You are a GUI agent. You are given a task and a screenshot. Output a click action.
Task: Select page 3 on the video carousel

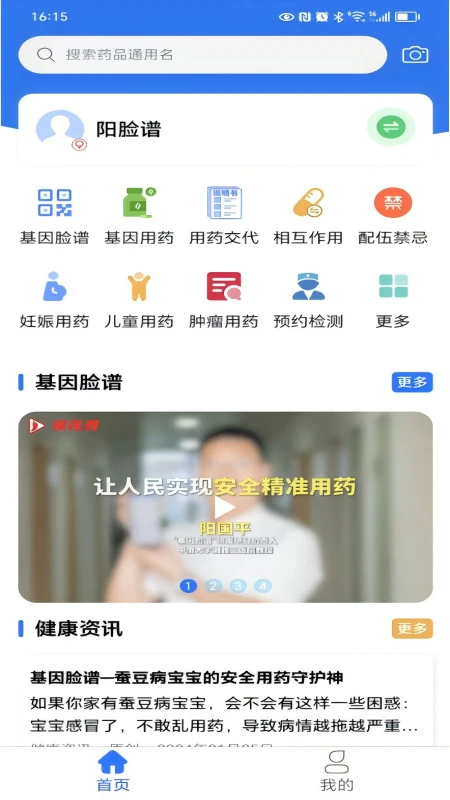click(238, 586)
